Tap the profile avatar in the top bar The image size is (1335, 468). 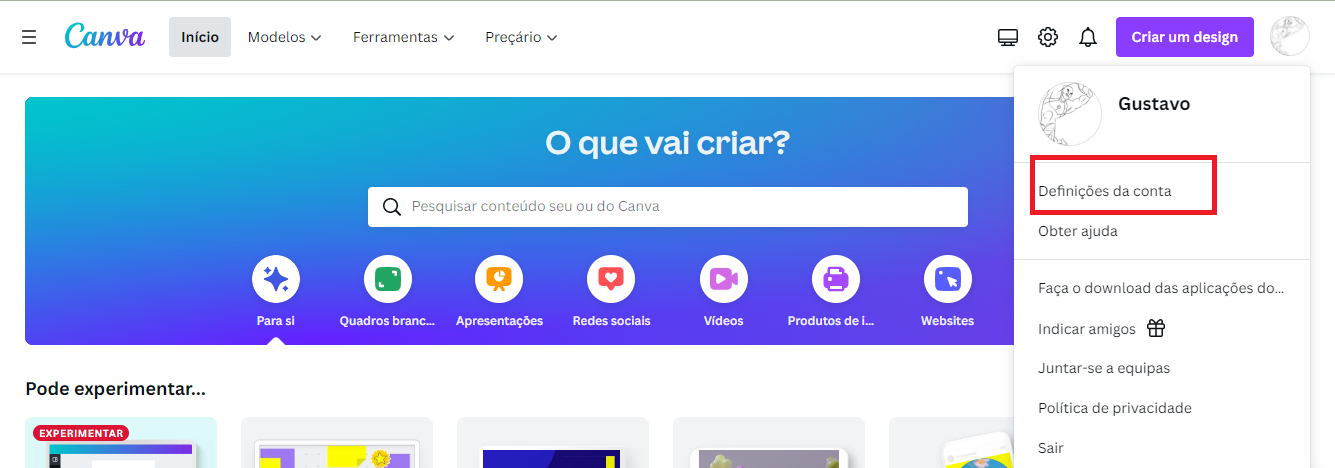pyautogui.click(x=1290, y=37)
